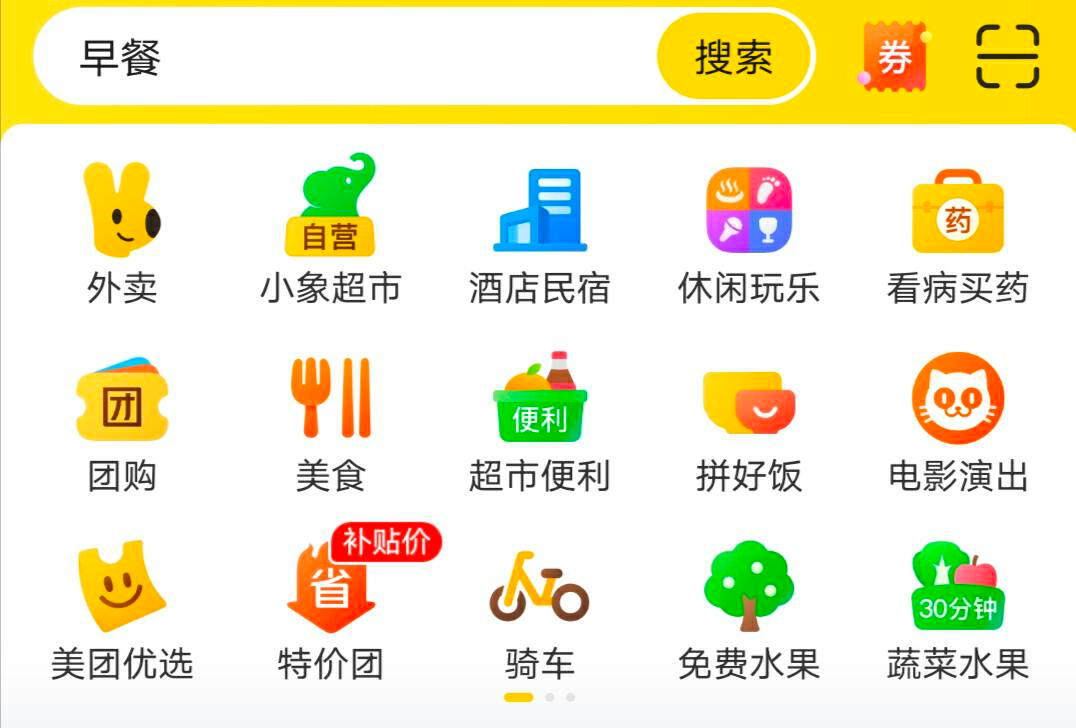The height and width of the screenshot is (728, 1076).
Task: Open the coupon 券 icon
Action: coord(894,57)
